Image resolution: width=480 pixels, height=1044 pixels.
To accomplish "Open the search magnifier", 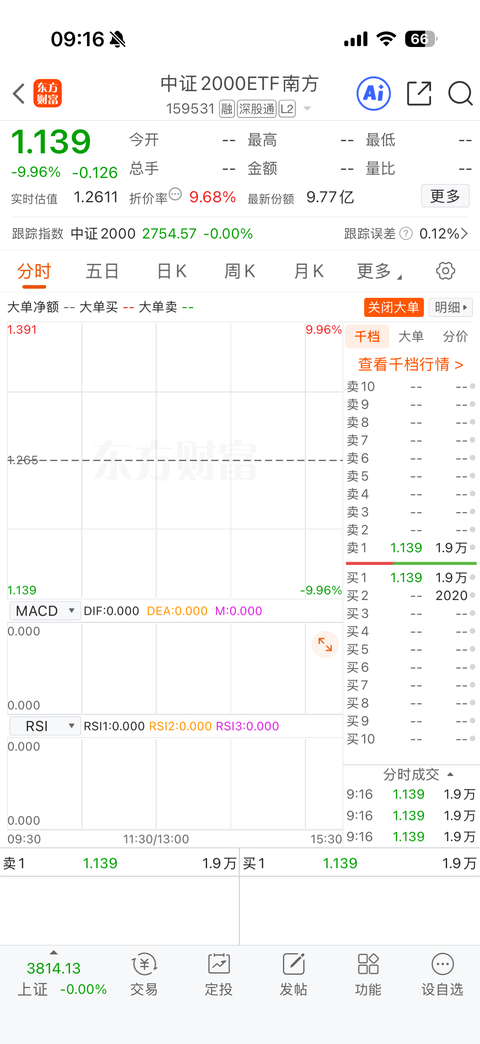I will (x=460, y=94).
